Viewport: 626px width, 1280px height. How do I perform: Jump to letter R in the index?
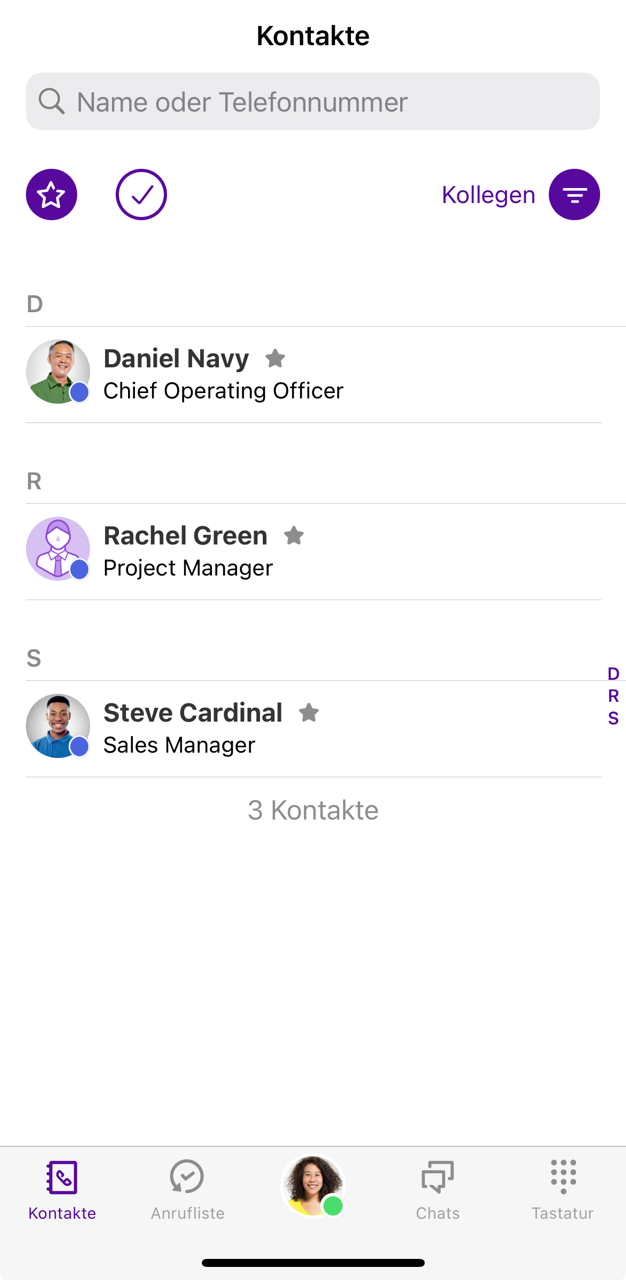coord(613,696)
